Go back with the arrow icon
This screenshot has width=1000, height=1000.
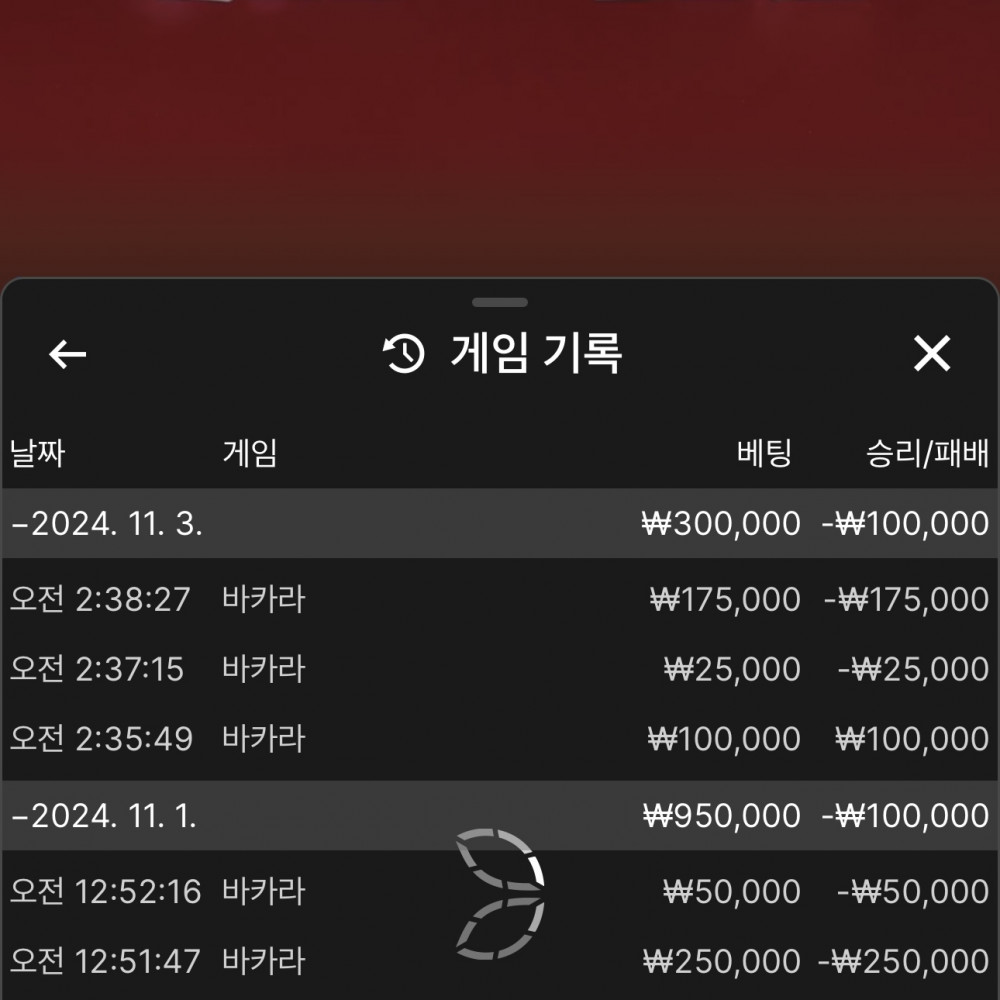(x=68, y=354)
